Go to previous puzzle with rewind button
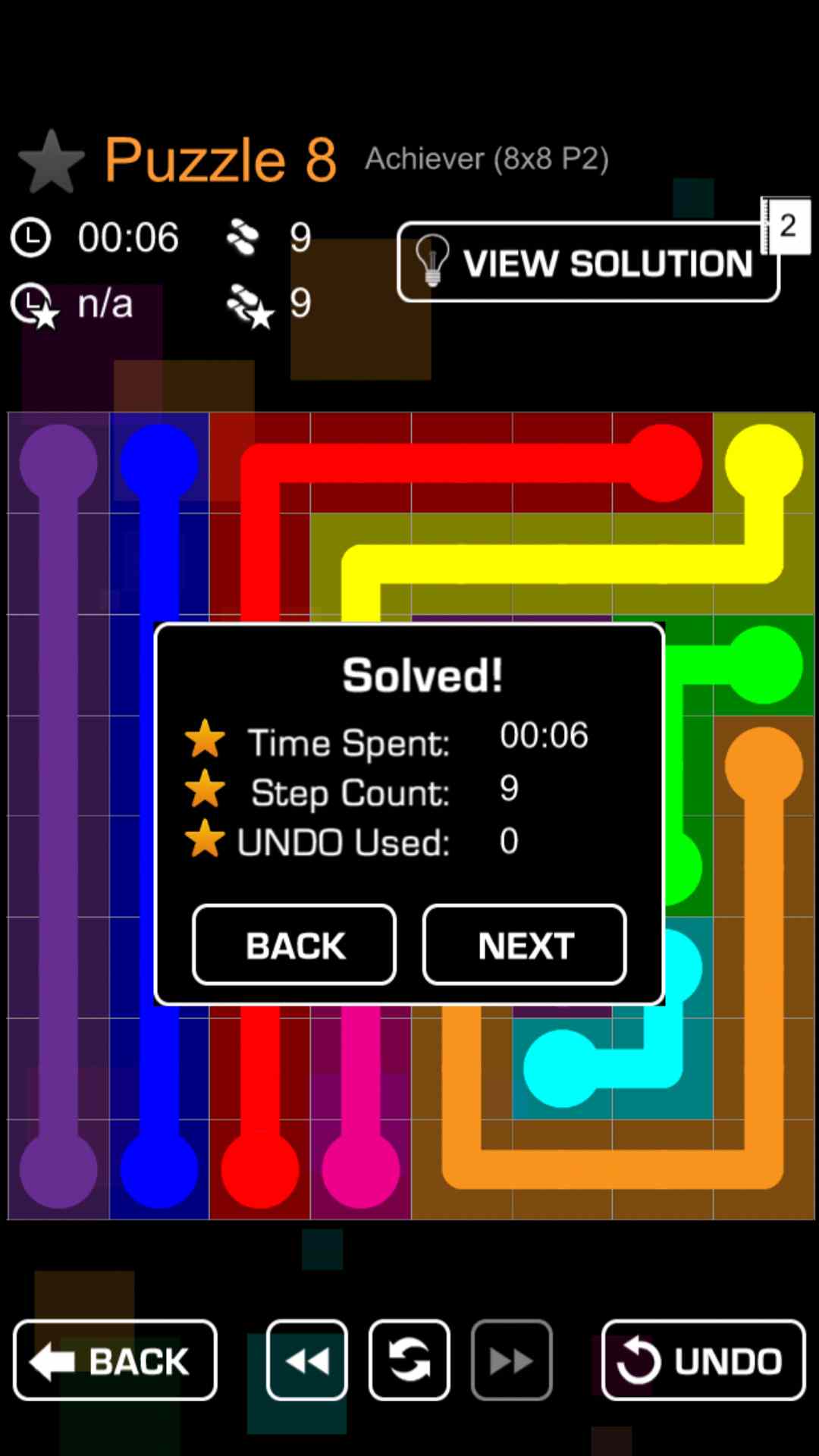The height and width of the screenshot is (1456, 819). pyautogui.click(x=307, y=1360)
